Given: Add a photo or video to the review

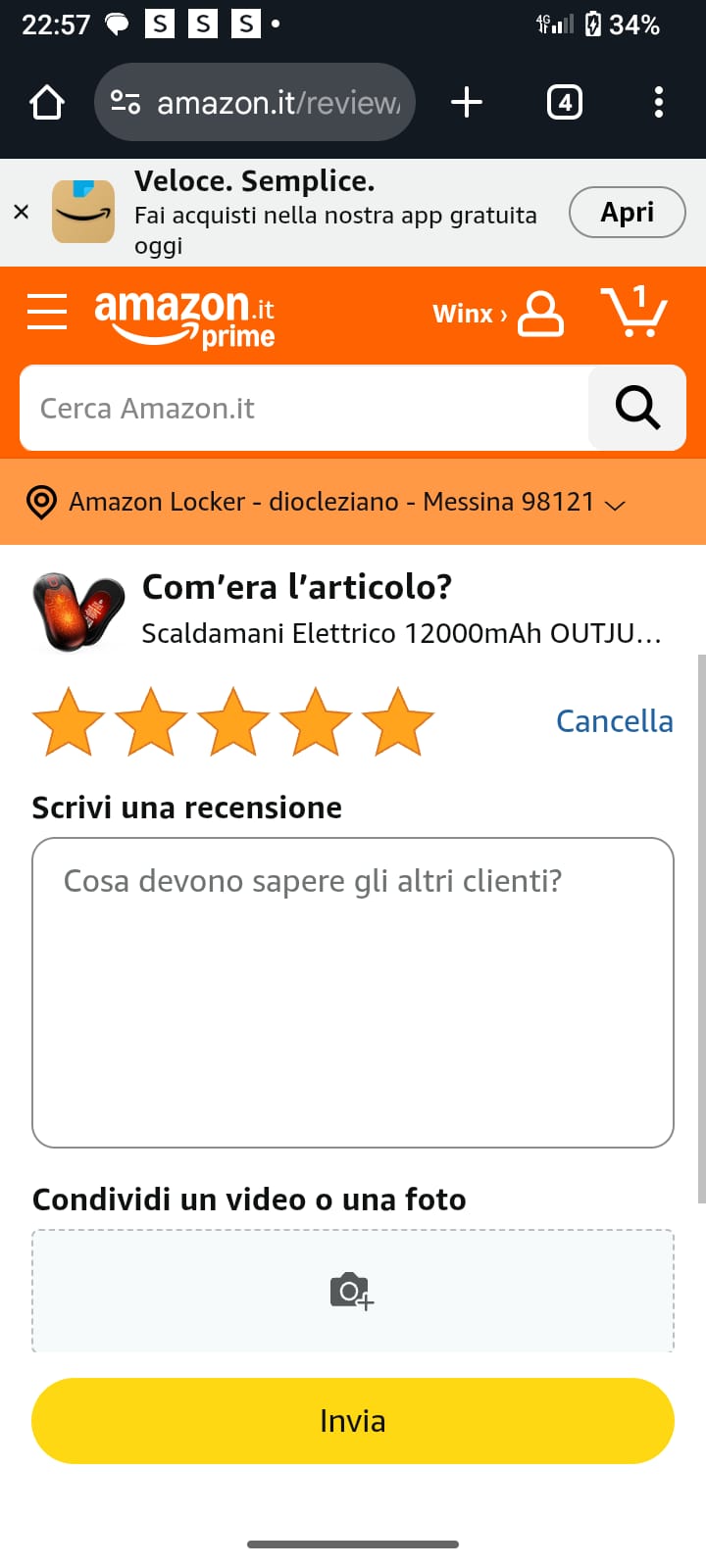Looking at the screenshot, I should [x=353, y=1291].
